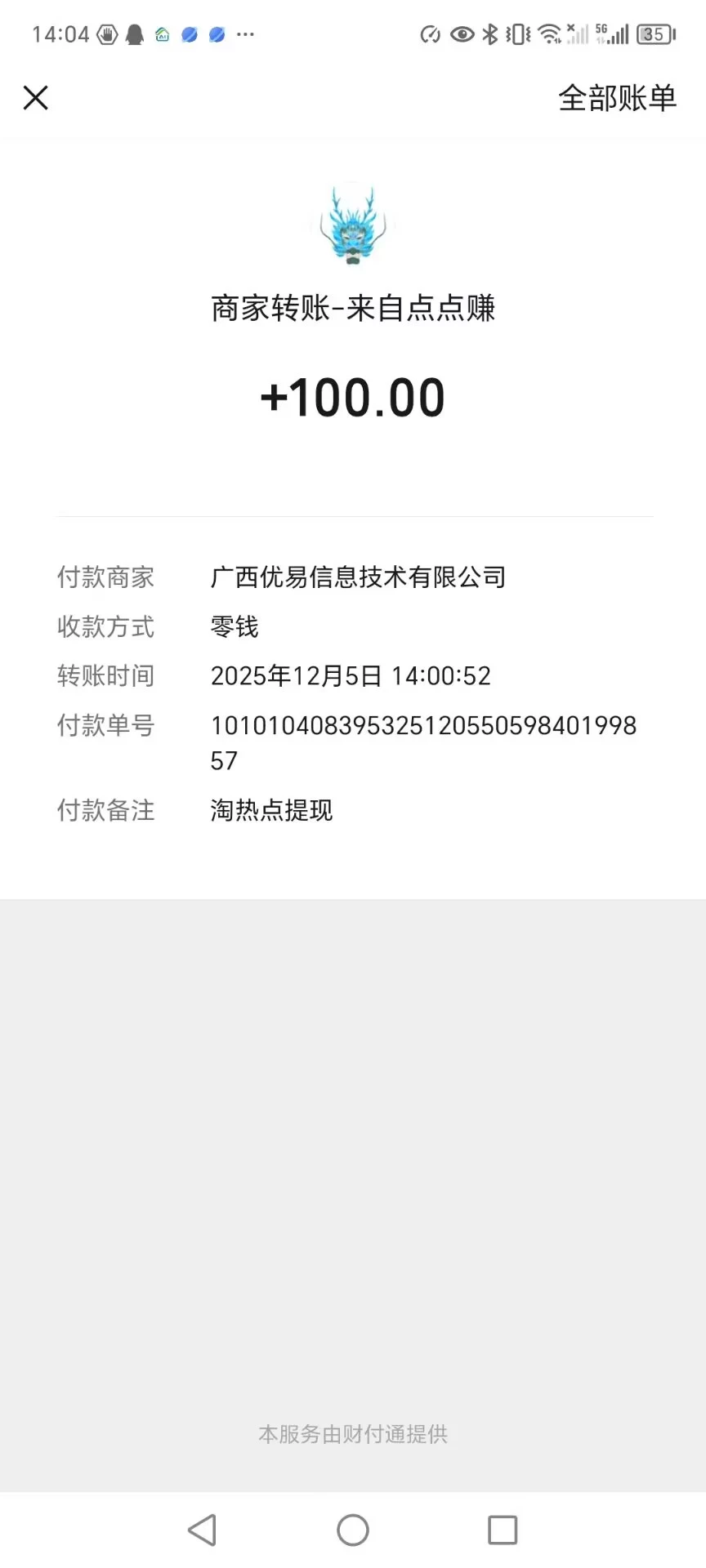Close the transfer details page

(36, 98)
